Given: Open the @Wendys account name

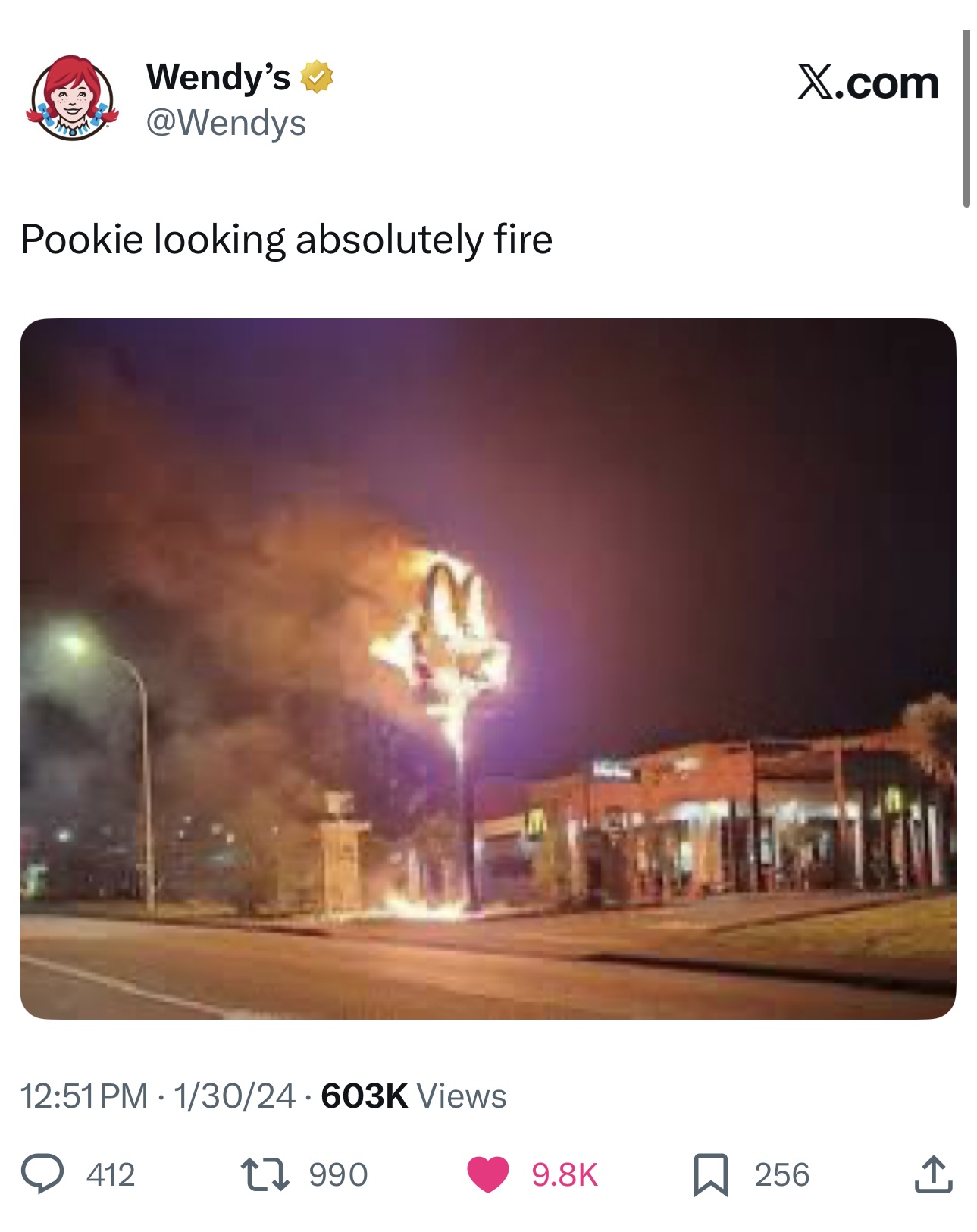Looking at the screenshot, I should pos(225,123).
